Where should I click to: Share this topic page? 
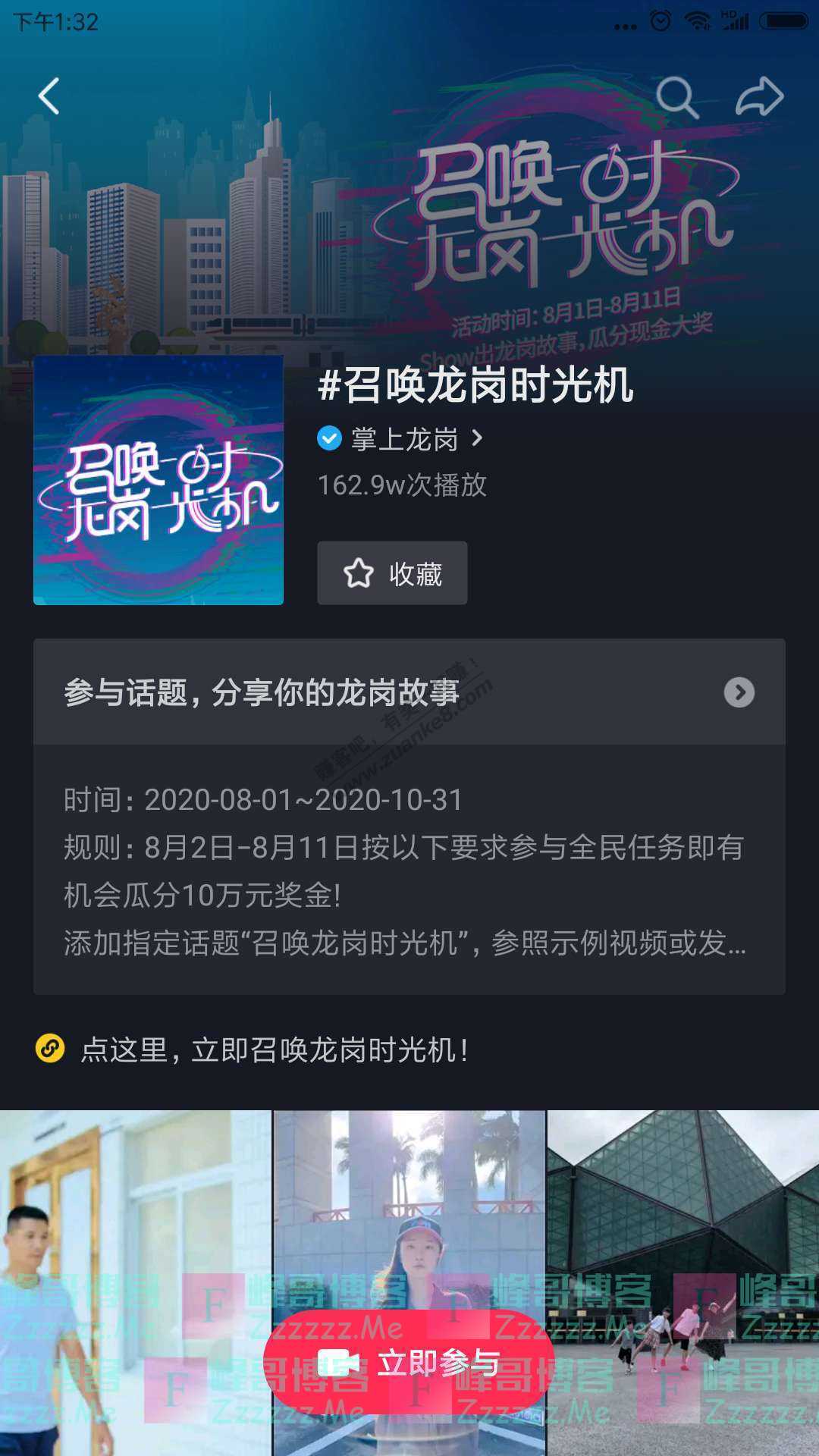coord(760,97)
